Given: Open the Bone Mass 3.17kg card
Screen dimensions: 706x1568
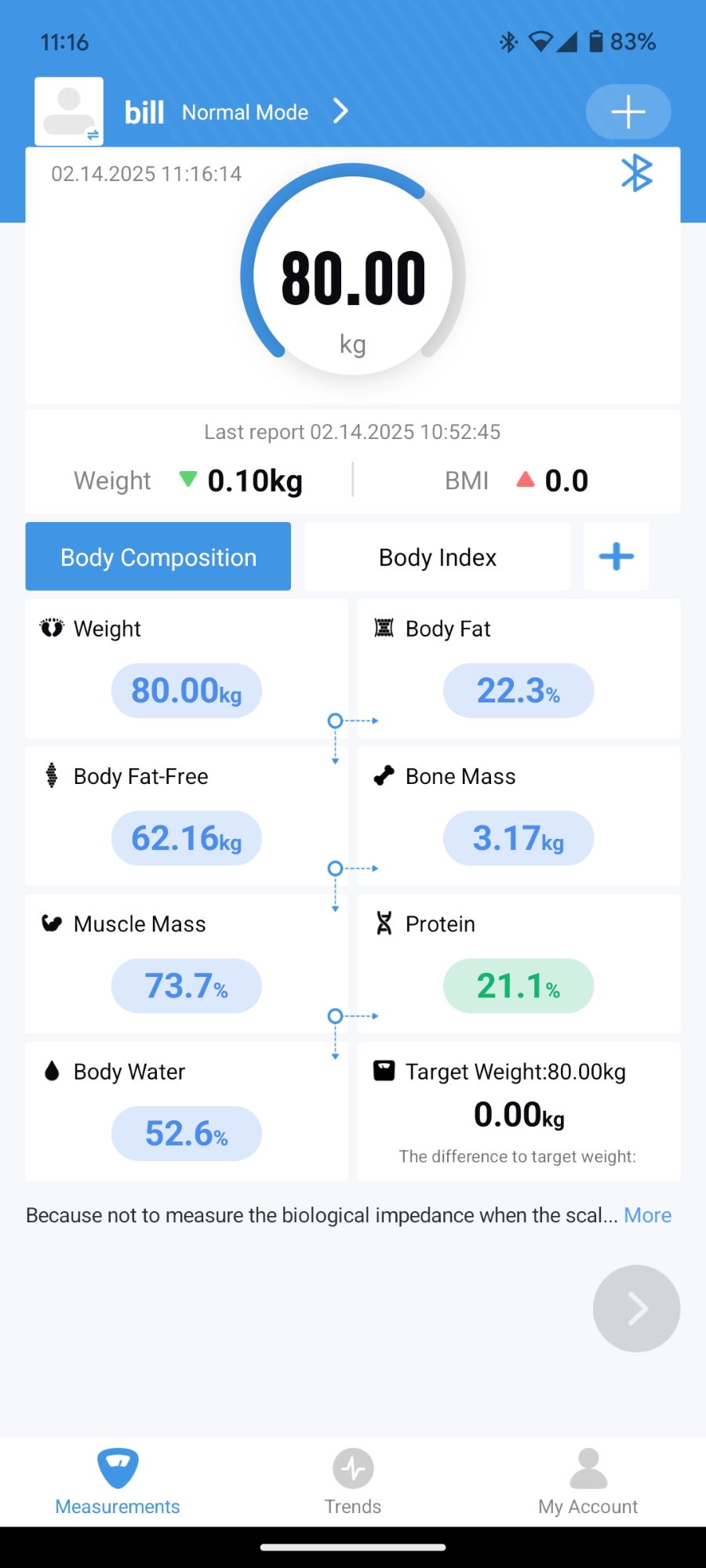Looking at the screenshot, I should tap(519, 816).
